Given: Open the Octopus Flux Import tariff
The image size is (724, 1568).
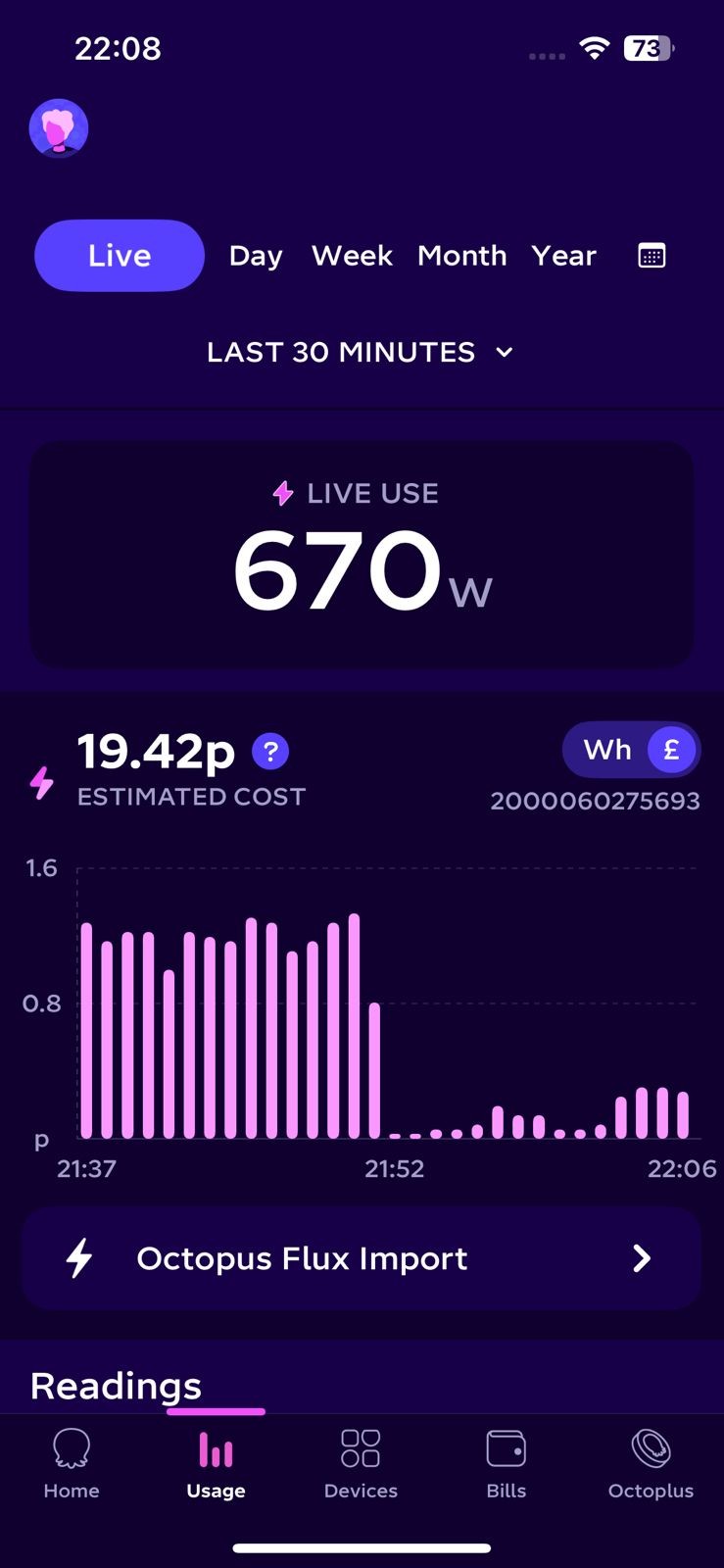Looking at the screenshot, I should pos(361,1258).
